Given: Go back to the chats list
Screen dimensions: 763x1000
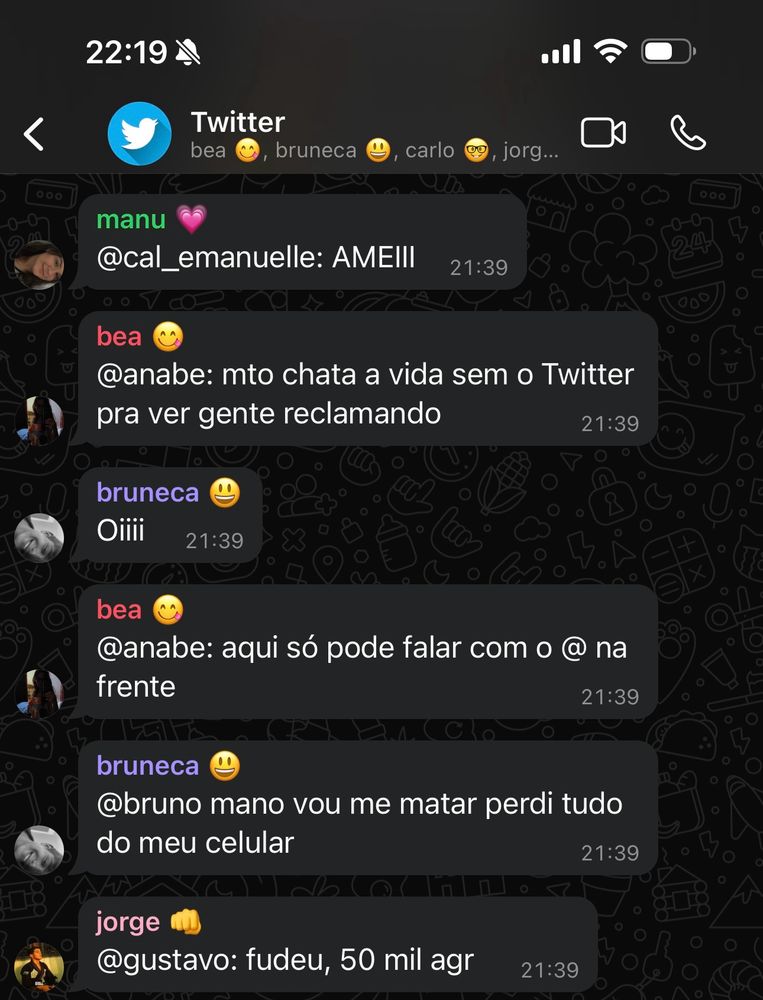Looking at the screenshot, I should [x=34, y=133].
